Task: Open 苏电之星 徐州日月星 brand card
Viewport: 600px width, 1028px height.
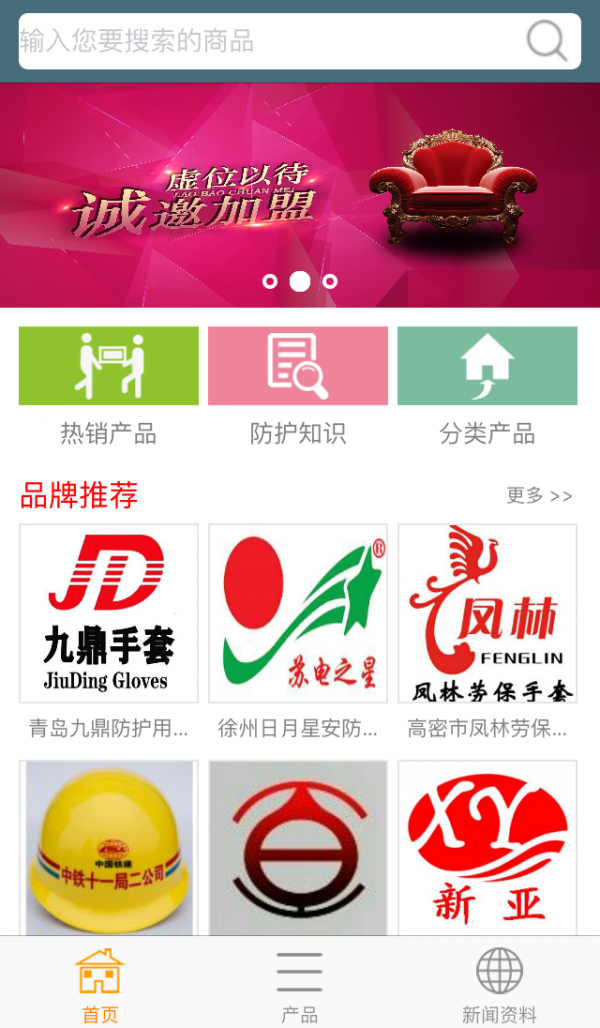Action: pos(298,614)
